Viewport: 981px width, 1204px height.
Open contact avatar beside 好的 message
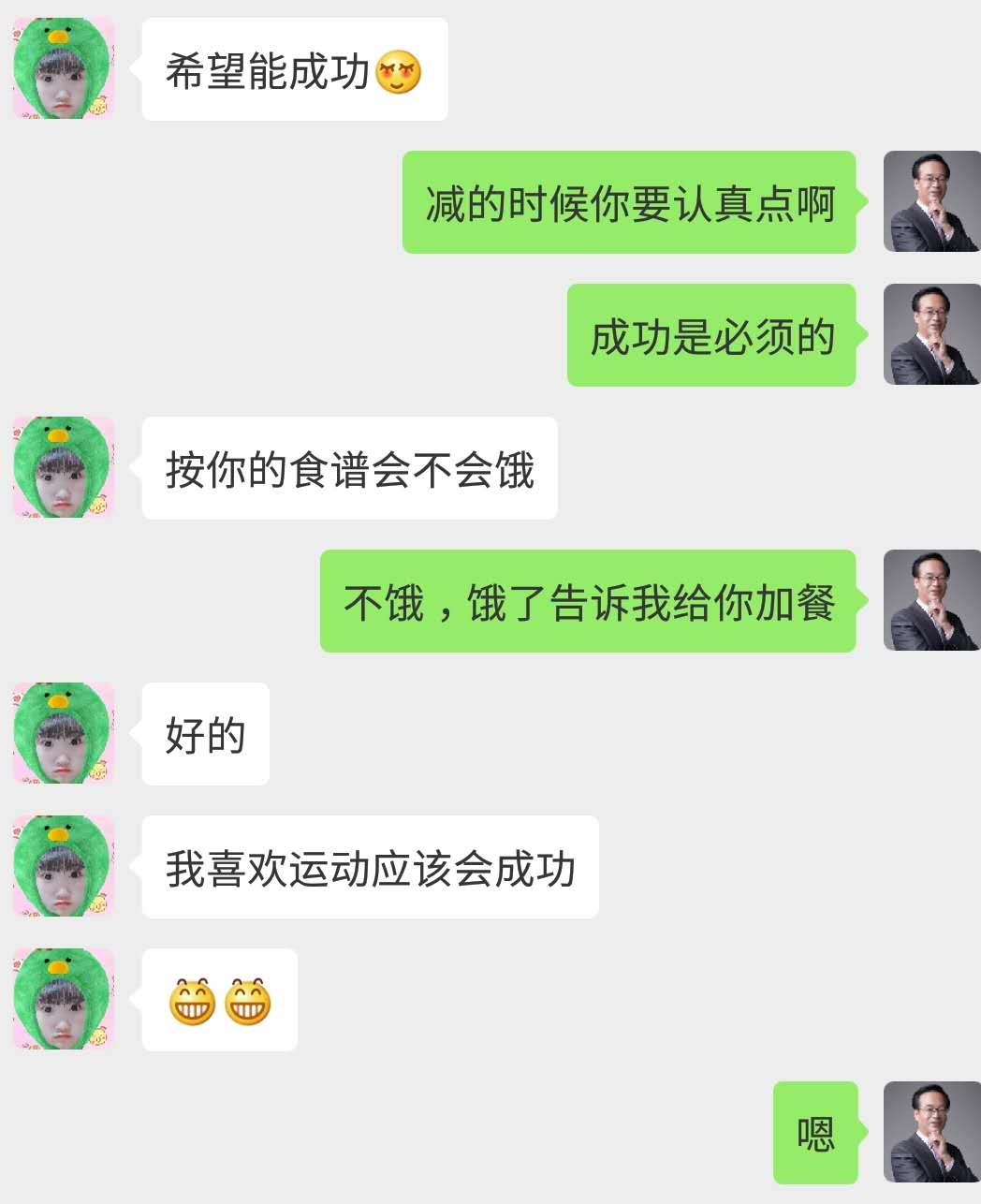(x=63, y=733)
